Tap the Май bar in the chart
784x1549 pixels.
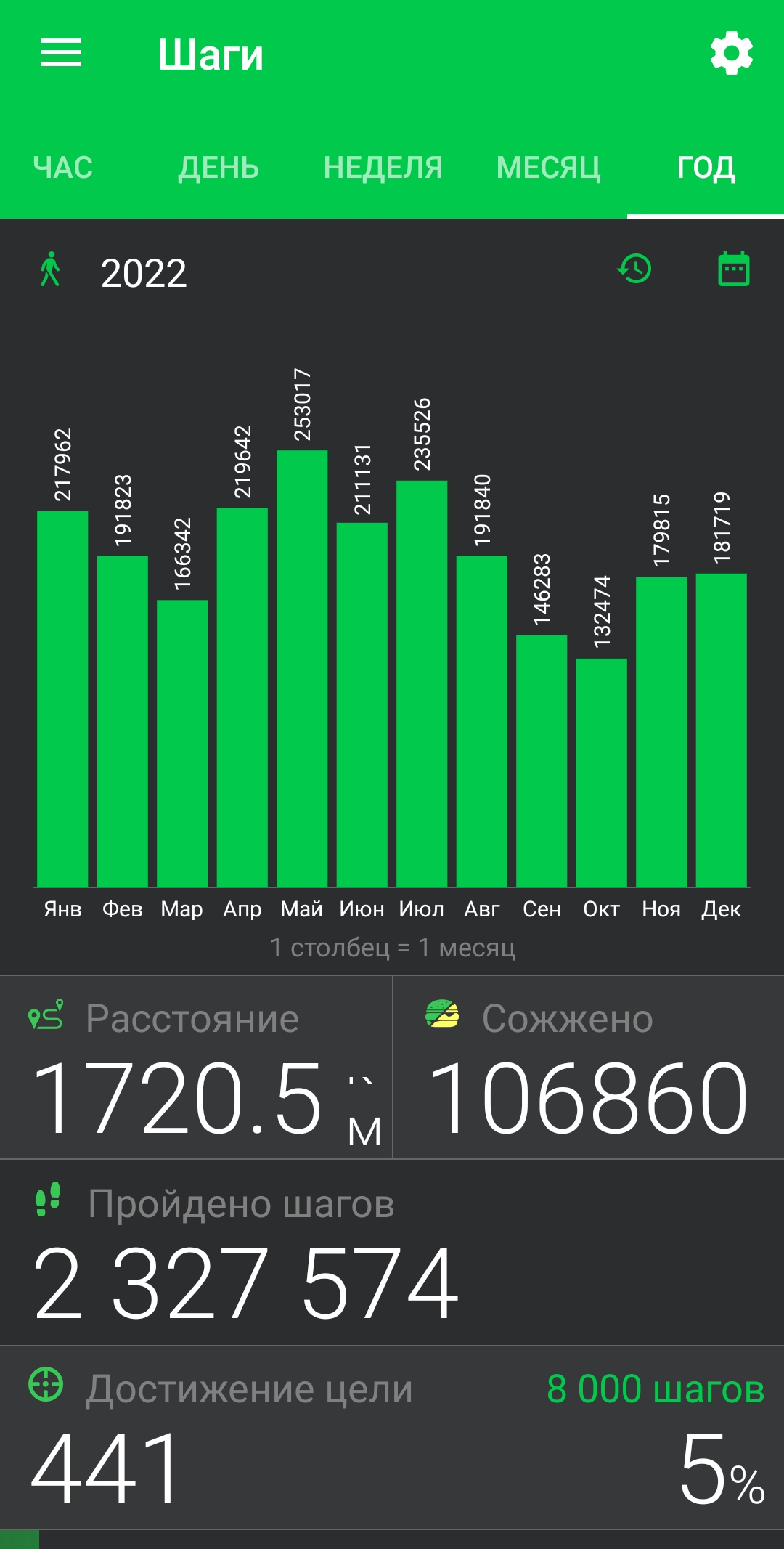pyautogui.click(x=302, y=669)
